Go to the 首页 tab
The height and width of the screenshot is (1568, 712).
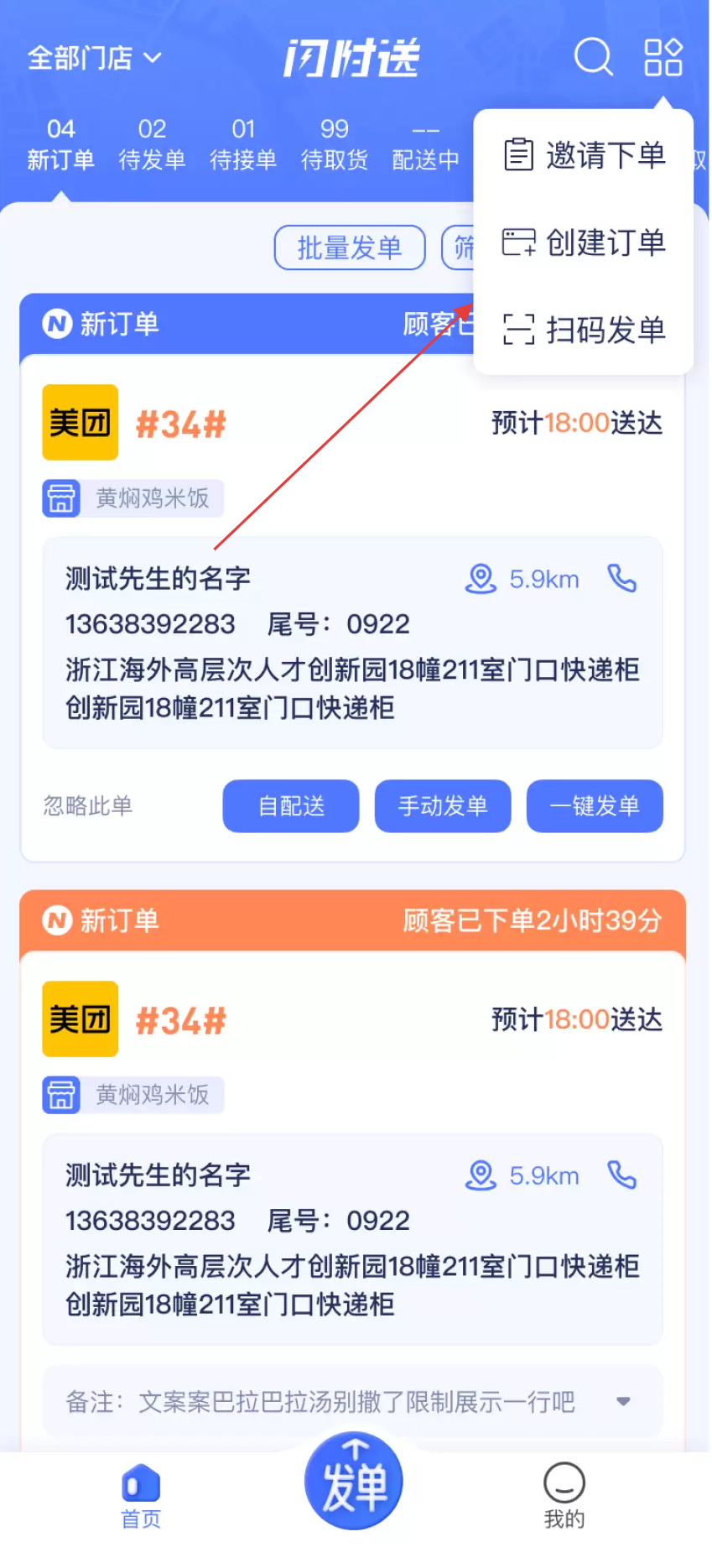tap(141, 1497)
